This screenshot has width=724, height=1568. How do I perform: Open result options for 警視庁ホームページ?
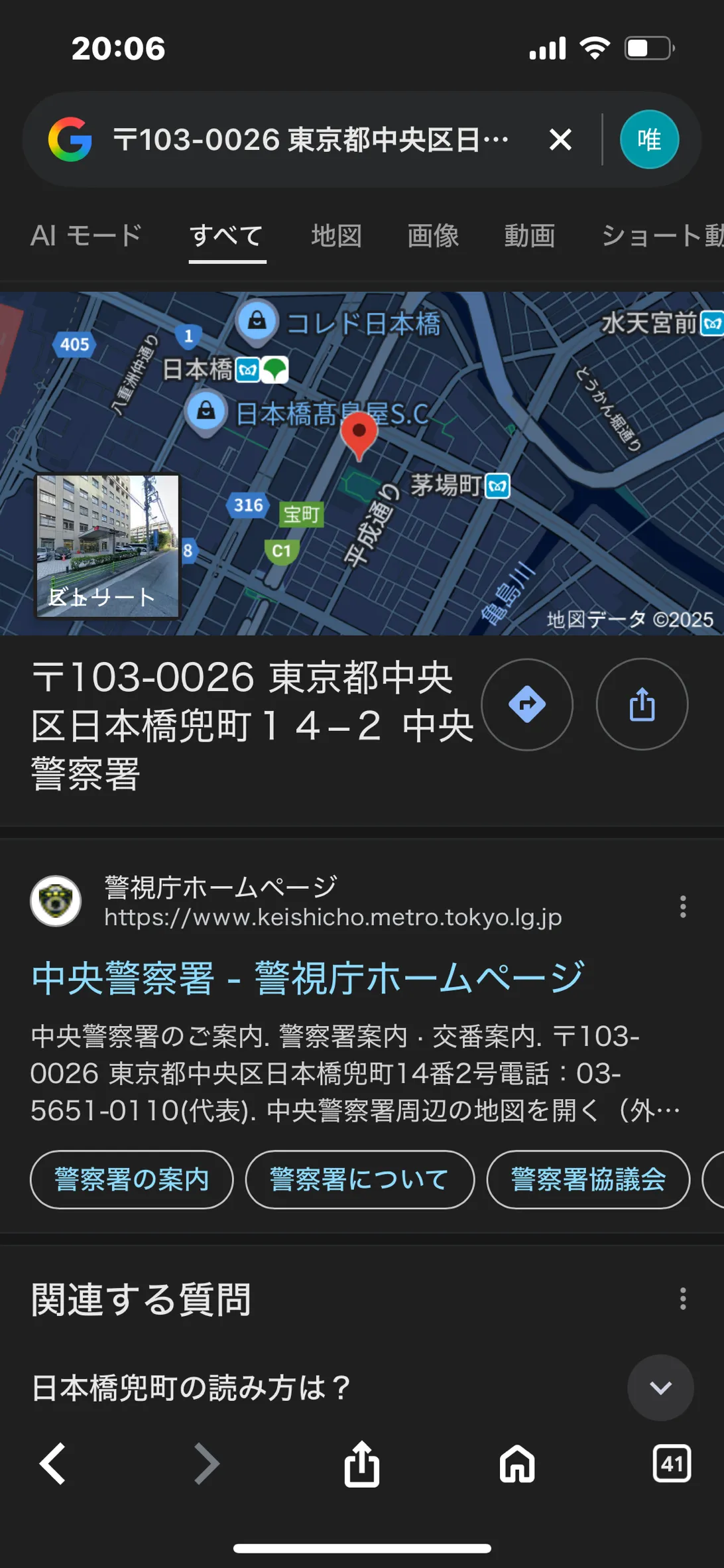pos(682,906)
